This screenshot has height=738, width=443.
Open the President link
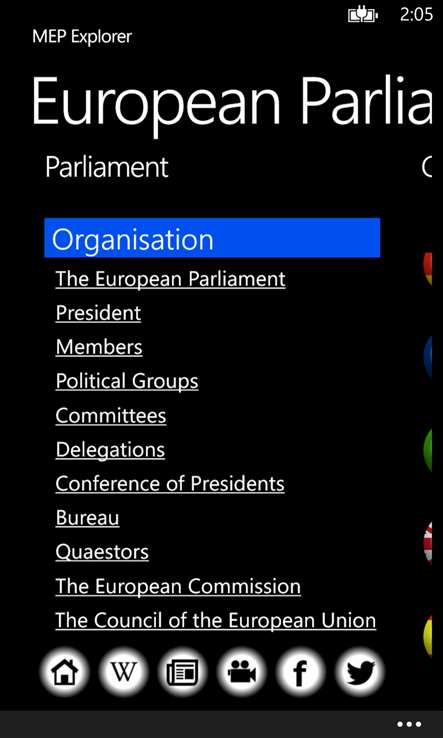click(x=98, y=313)
